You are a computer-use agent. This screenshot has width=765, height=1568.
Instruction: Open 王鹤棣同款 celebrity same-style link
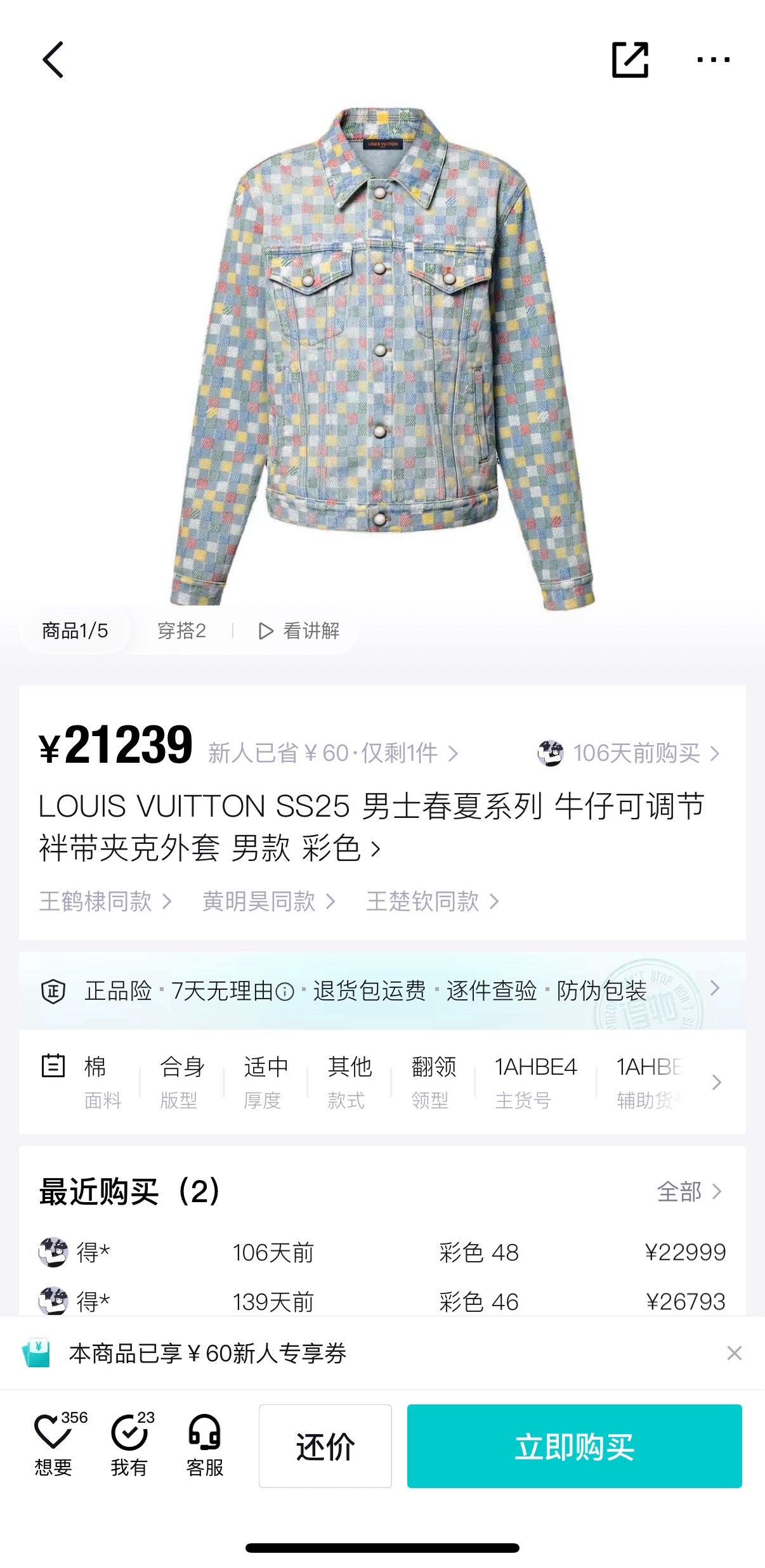click(105, 901)
